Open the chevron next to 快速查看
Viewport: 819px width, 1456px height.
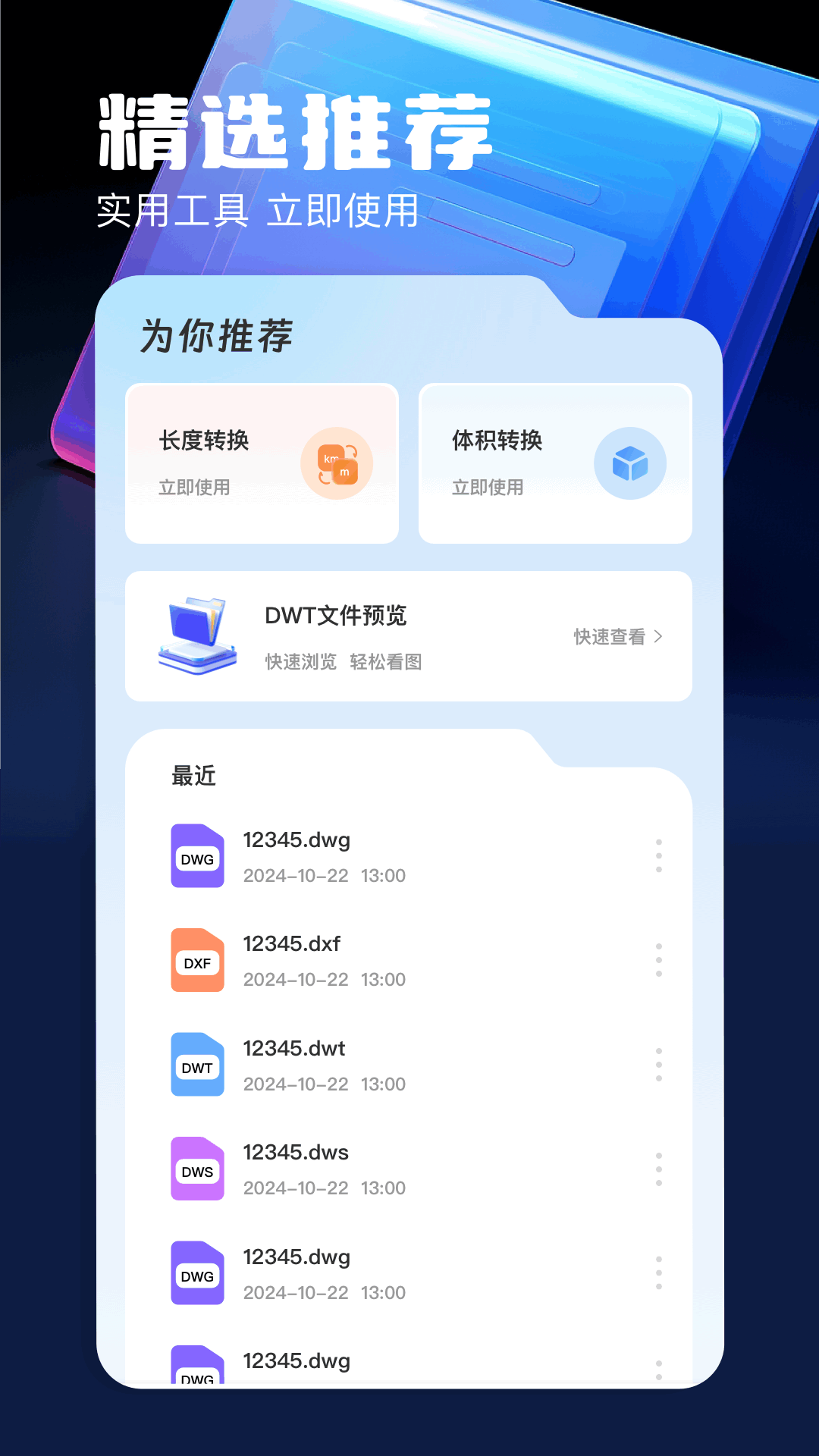tap(658, 637)
